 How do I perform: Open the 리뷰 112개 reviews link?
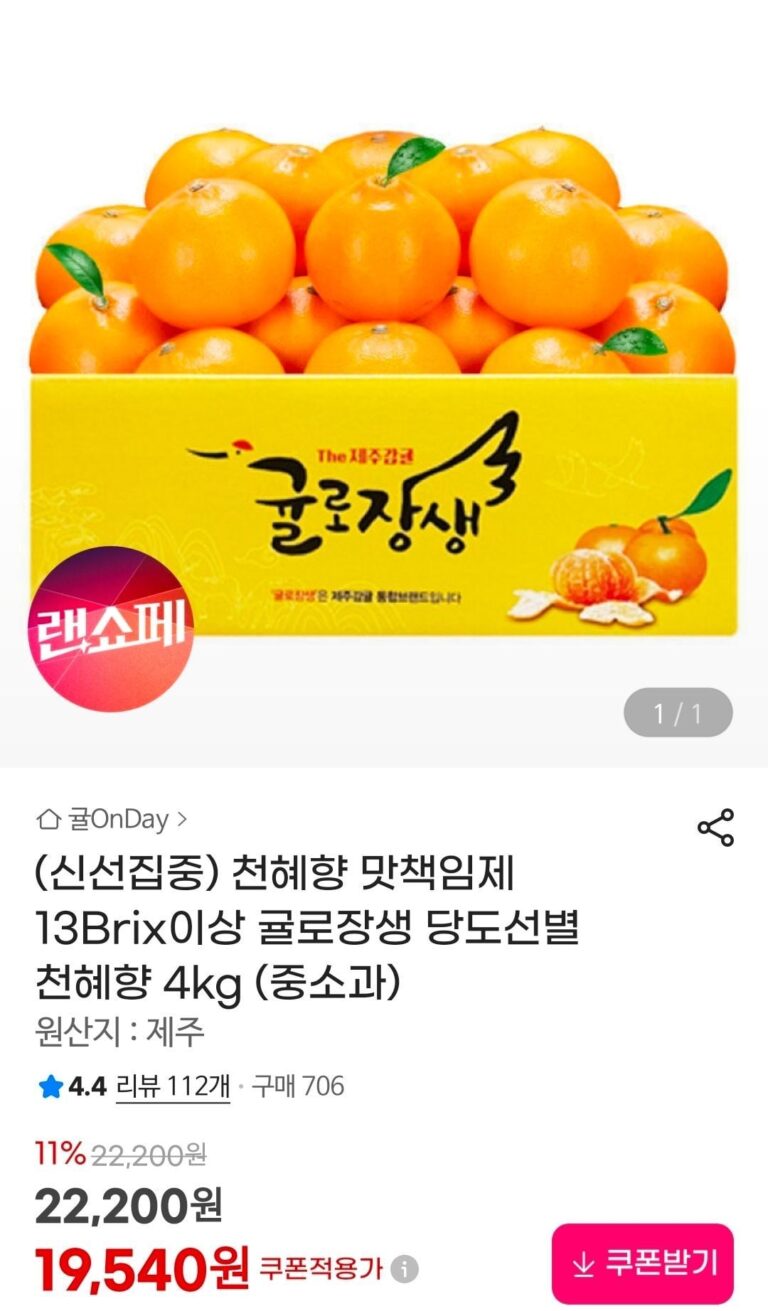coord(173,1085)
